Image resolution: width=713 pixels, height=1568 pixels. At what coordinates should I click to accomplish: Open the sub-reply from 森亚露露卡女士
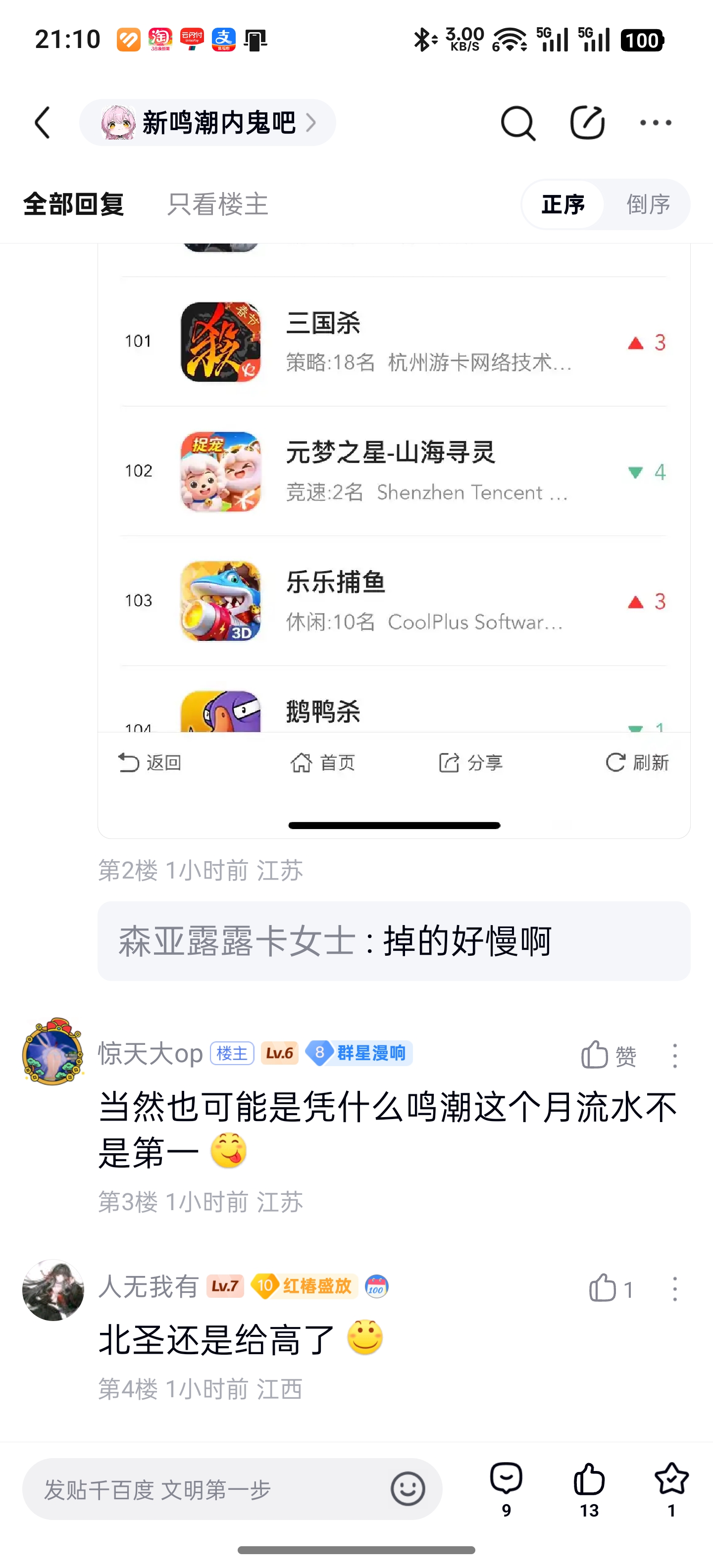click(x=394, y=941)
